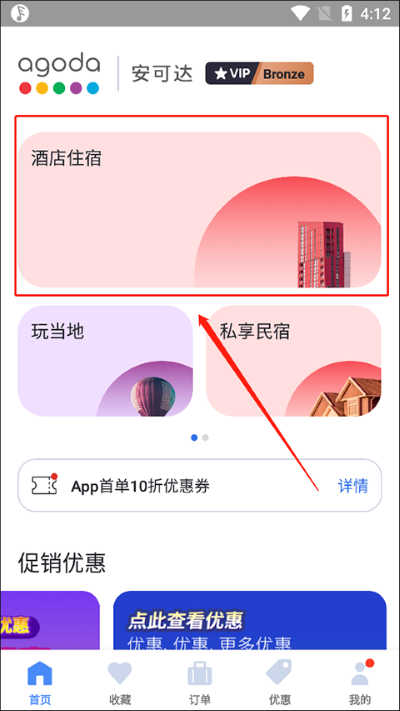View 详情 of the App coupon
Viewport: 400px width, 711px height.
point(353,486)
